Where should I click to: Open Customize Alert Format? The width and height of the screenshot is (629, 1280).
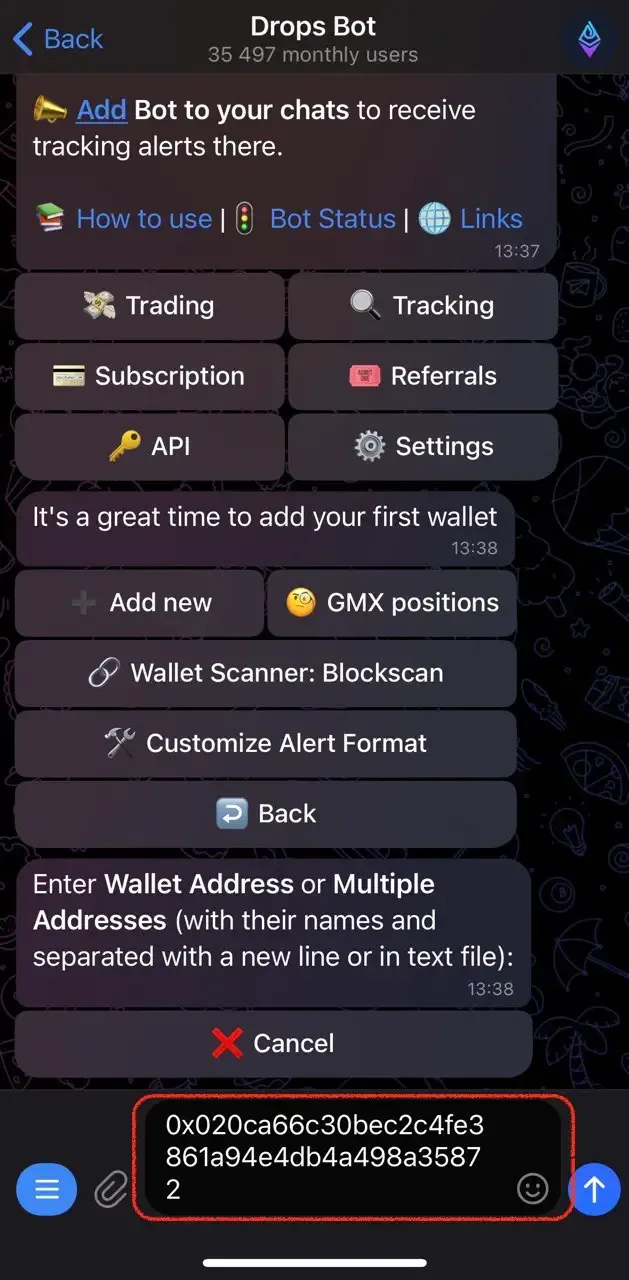coord(266,743)
